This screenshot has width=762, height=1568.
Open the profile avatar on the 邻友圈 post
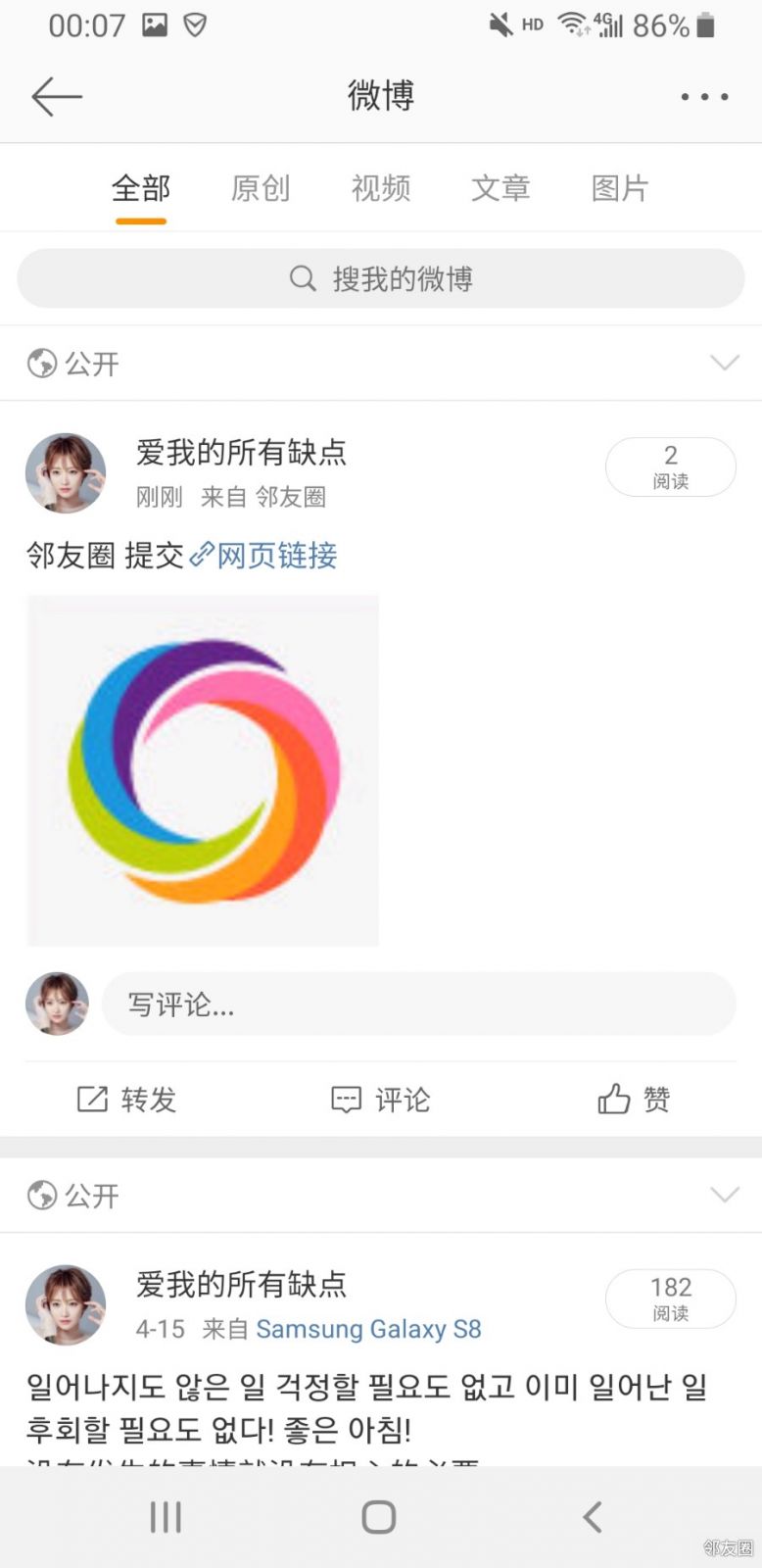[x=66, y=473]
